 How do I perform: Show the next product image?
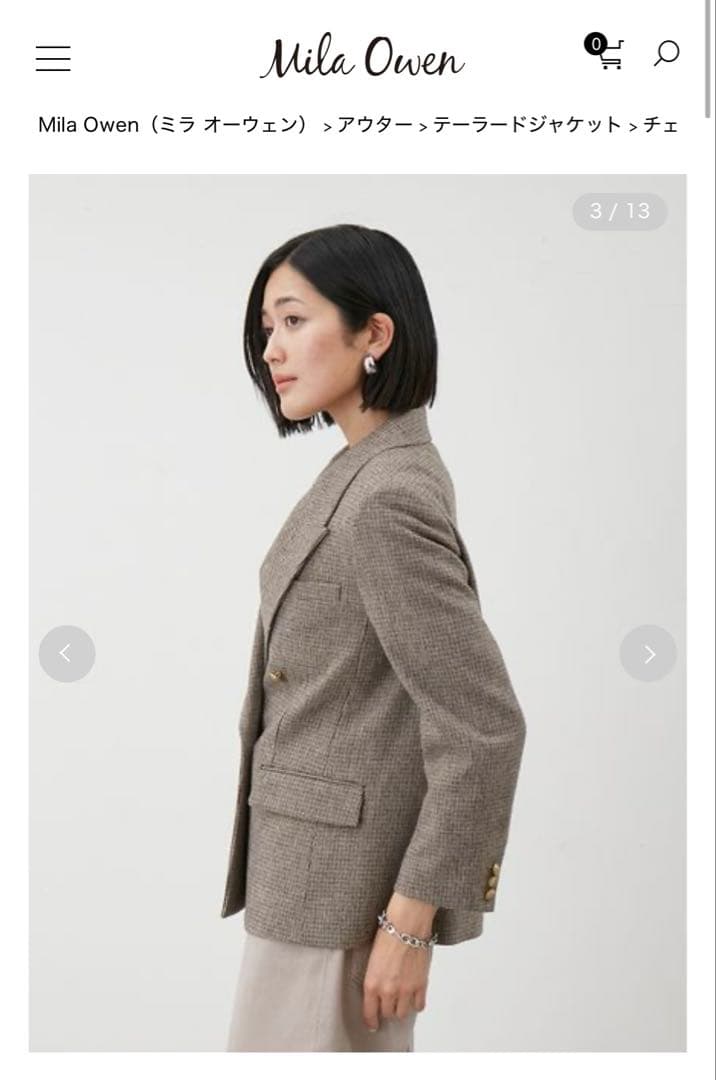click(648, 654)
